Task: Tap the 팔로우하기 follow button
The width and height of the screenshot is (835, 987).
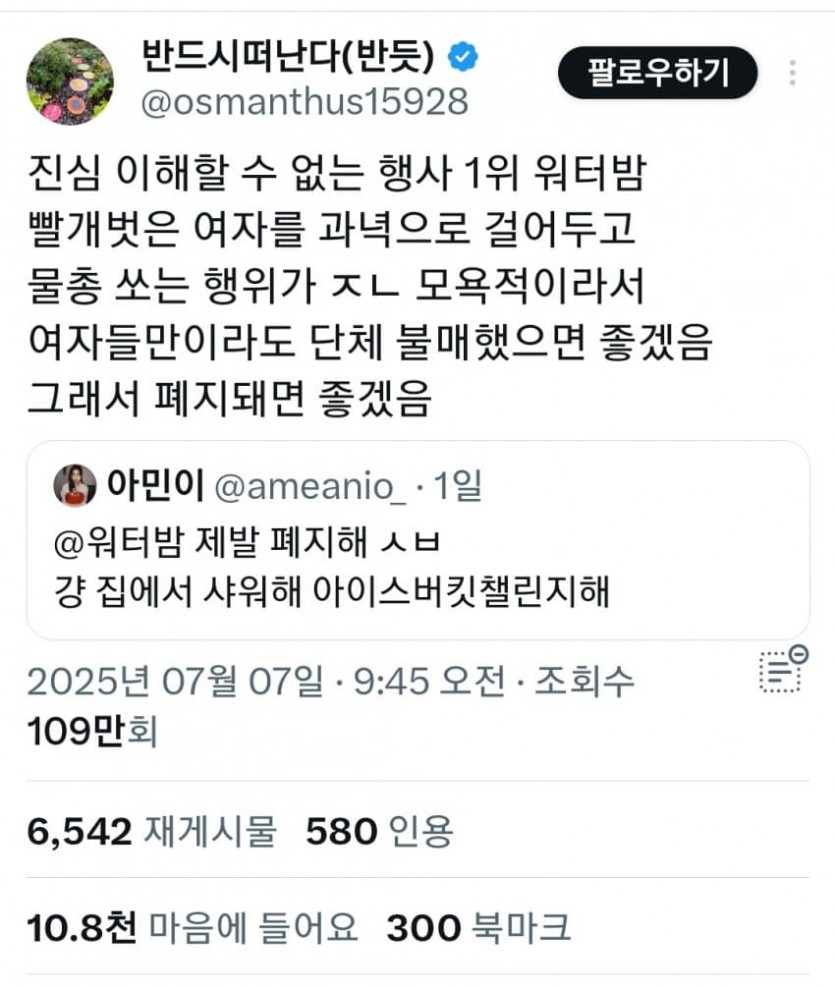Action: 657,72
